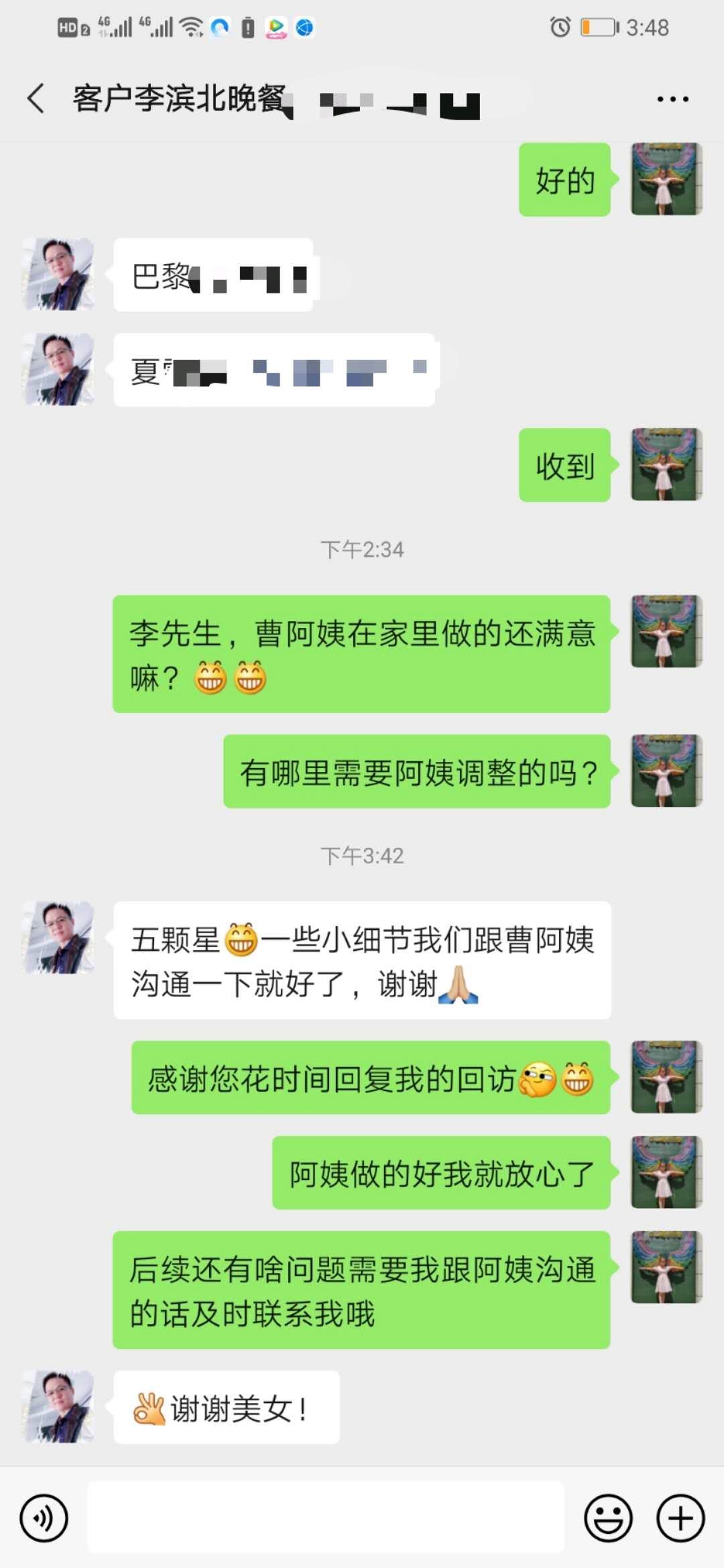Open customer's avatar next to 五颗星 message

point(58,937)
